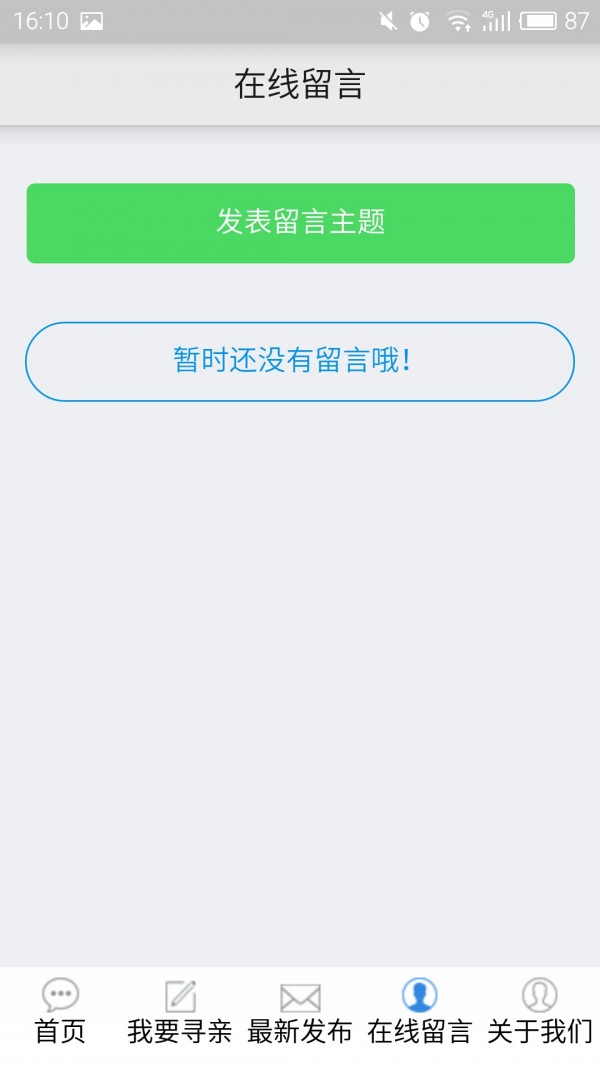Viewport: 600px width, 1067px height.
Task: Open the 关于我们 tab
Action: [x=540, y=1012]
